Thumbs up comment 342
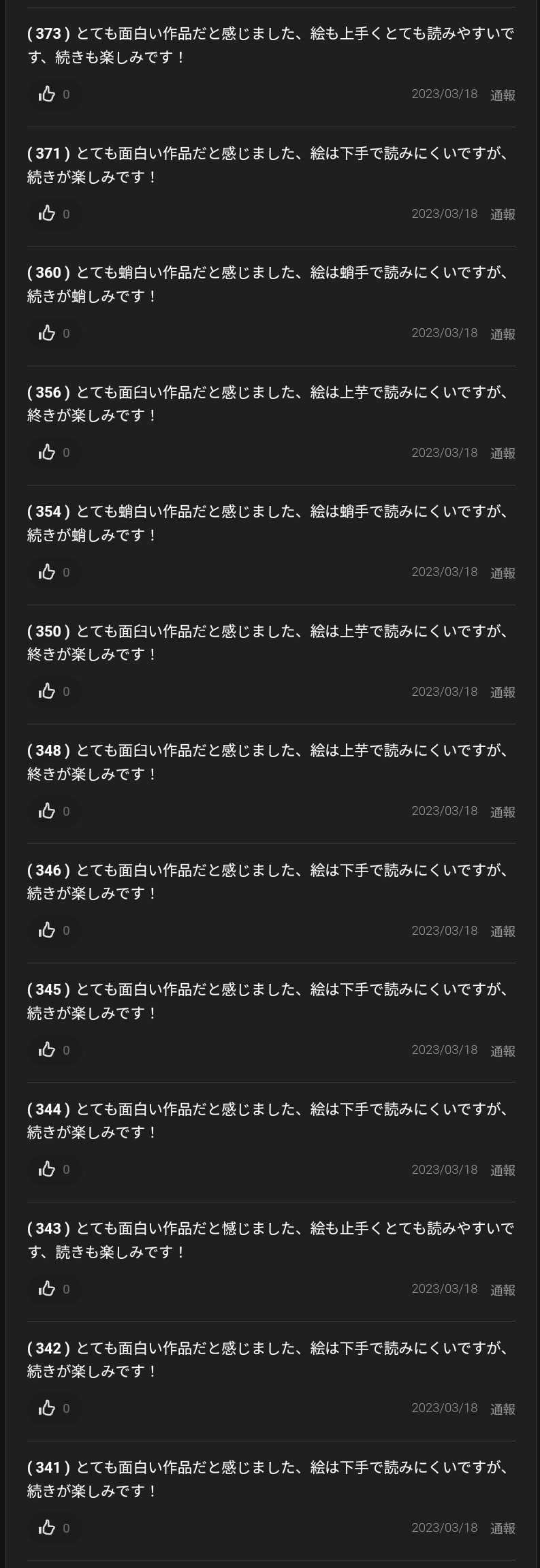 click(47, 1409)
